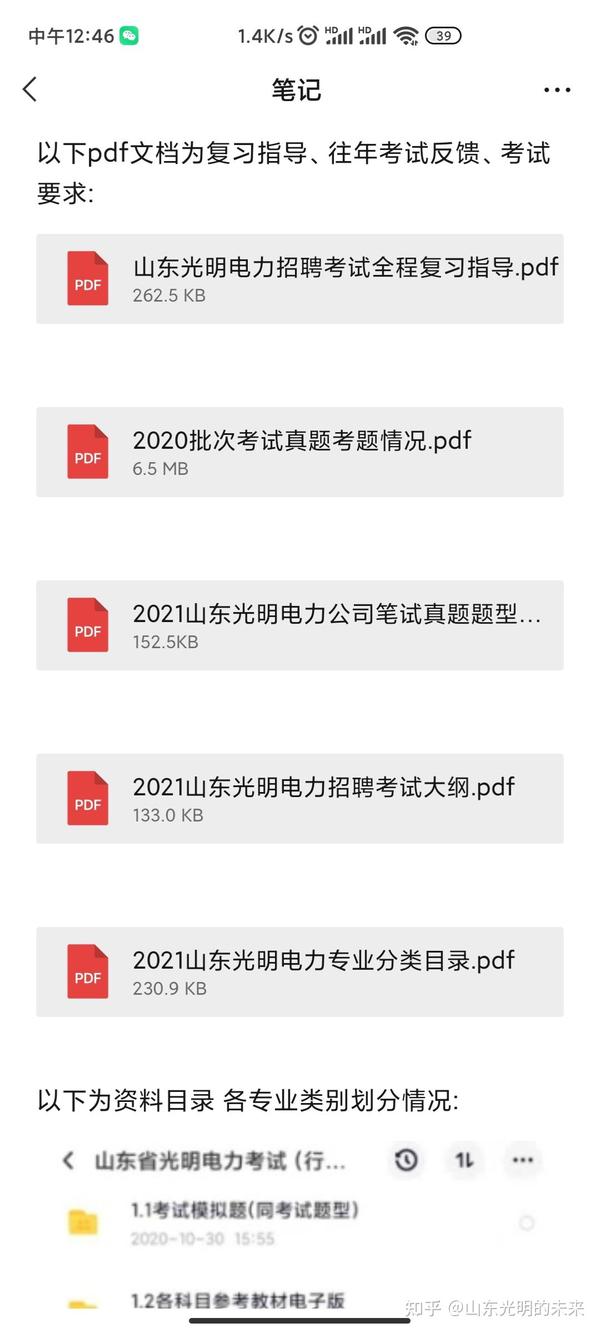Open 山东光明电力招聘考试全程复习指导.pdf
600x1333 pixels.
tap(300, 279)
